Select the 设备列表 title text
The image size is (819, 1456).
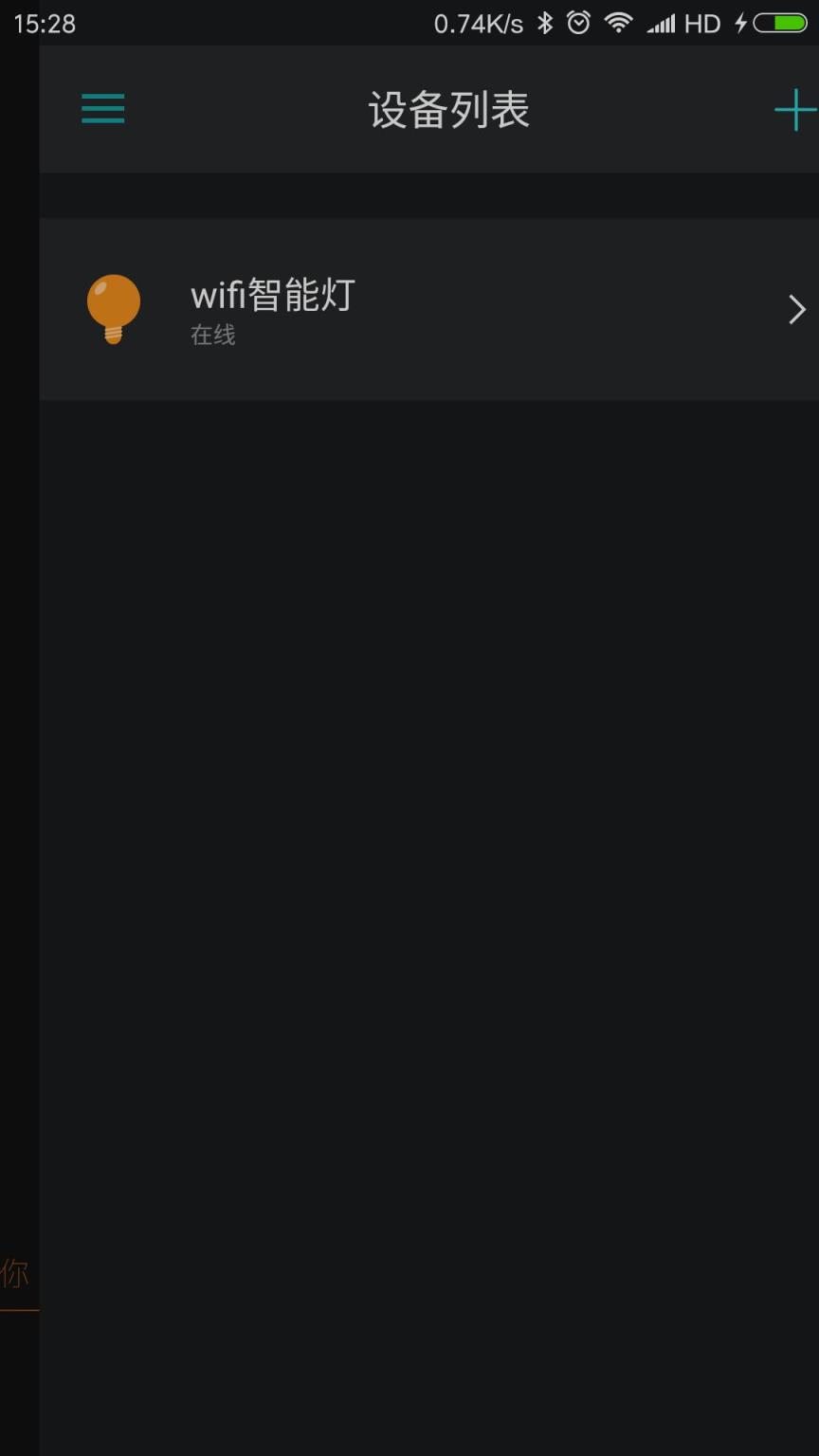[x=450, y=109]
